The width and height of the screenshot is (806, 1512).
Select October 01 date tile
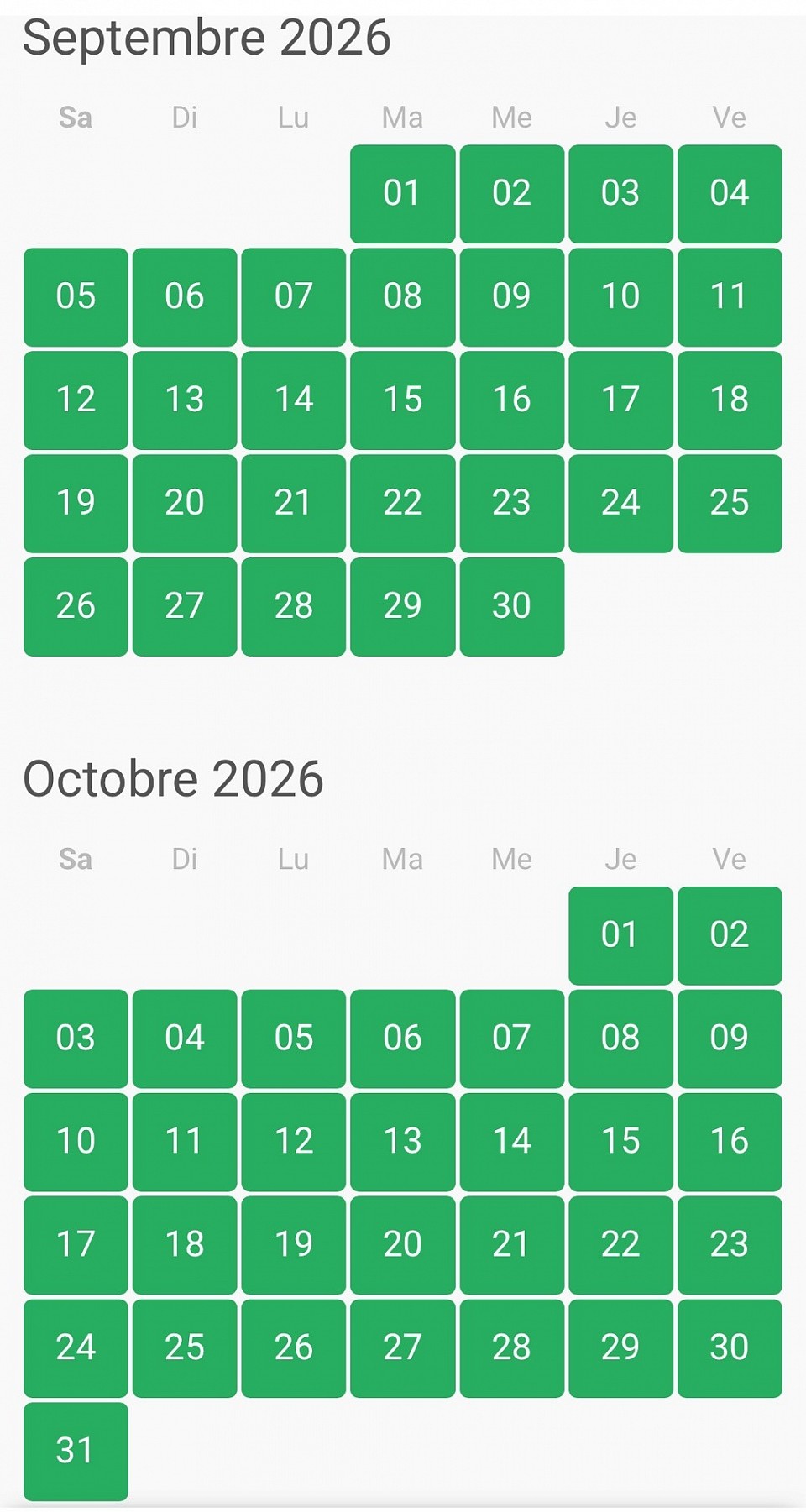pyautogui.click(x=620, y=934)
